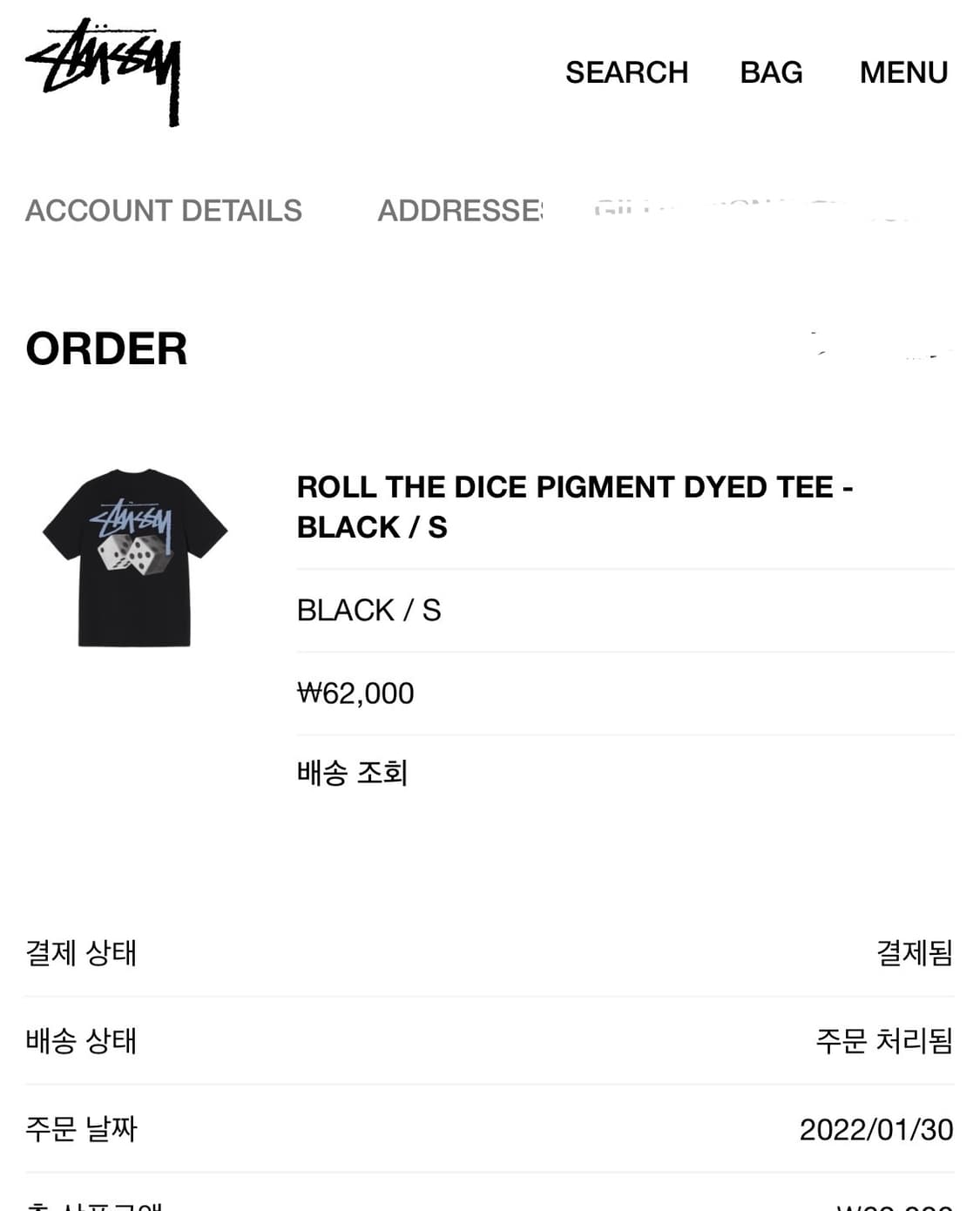Image resolution: width=980 pixels, height=1211 pixels.
Task: Click the ₩62,000 price text
Action: point(353,693)
